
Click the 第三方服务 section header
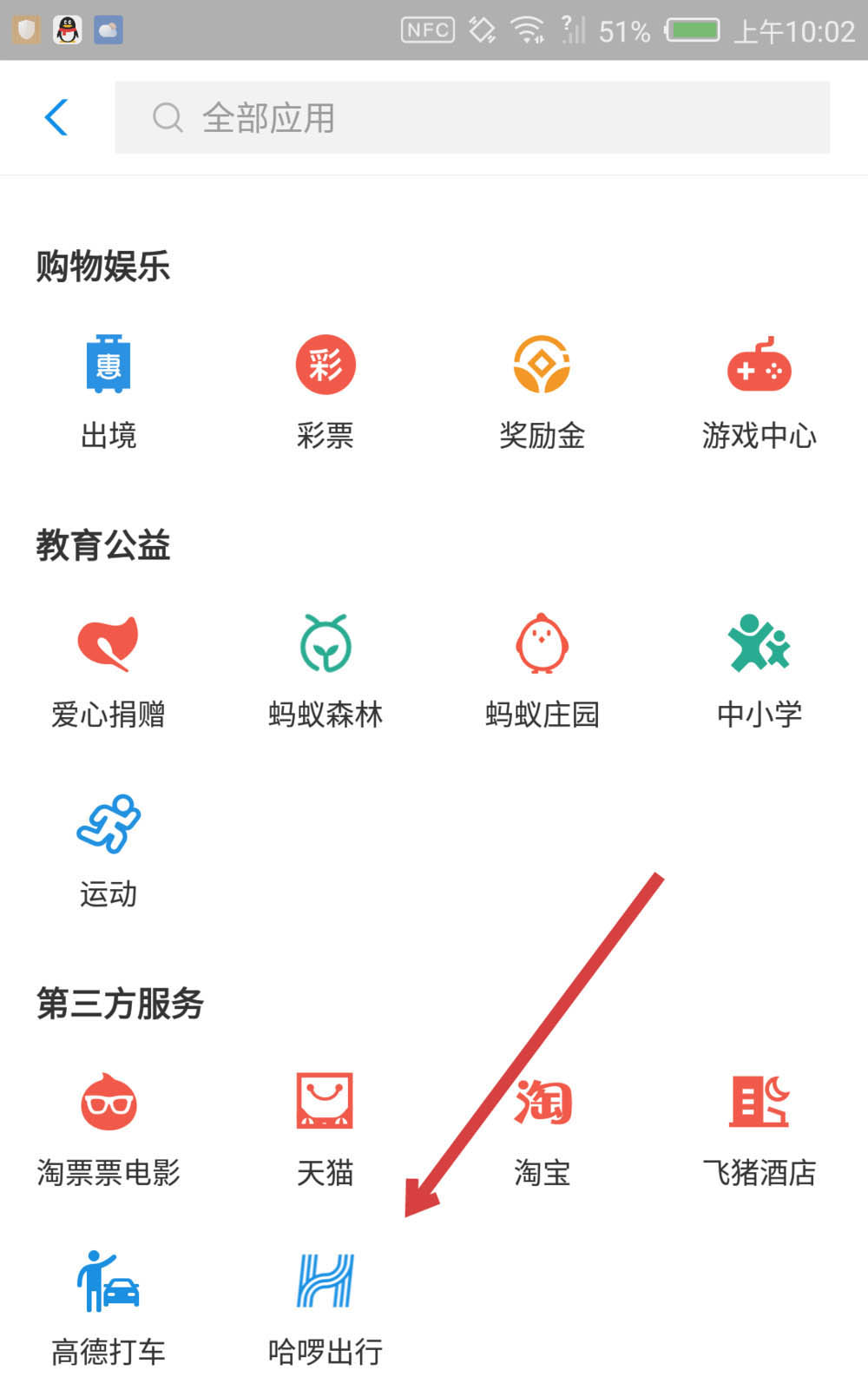(x=120, y=1003)
